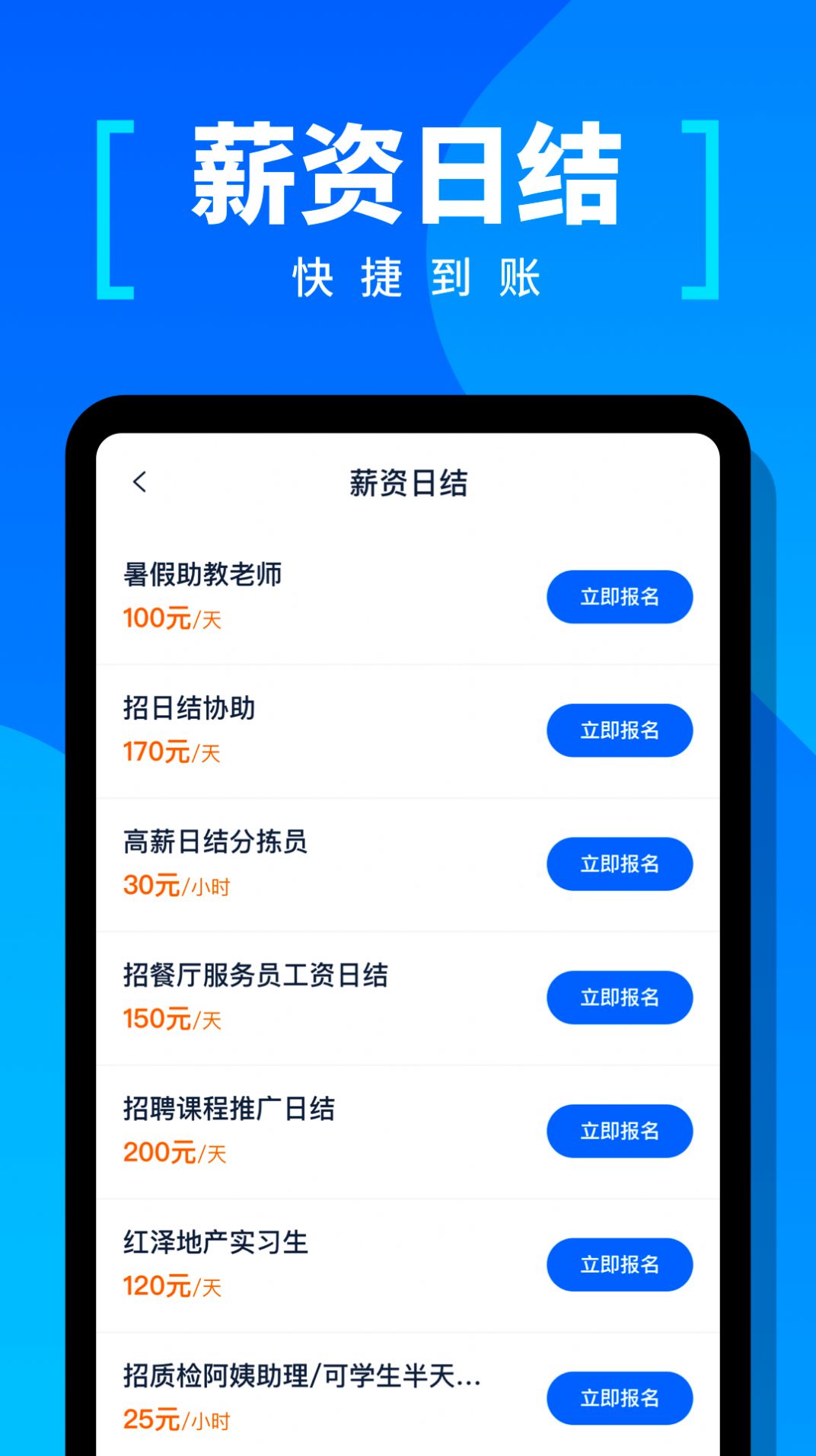Register for 招聘课程推广日结 position

tap(619, 1132)
